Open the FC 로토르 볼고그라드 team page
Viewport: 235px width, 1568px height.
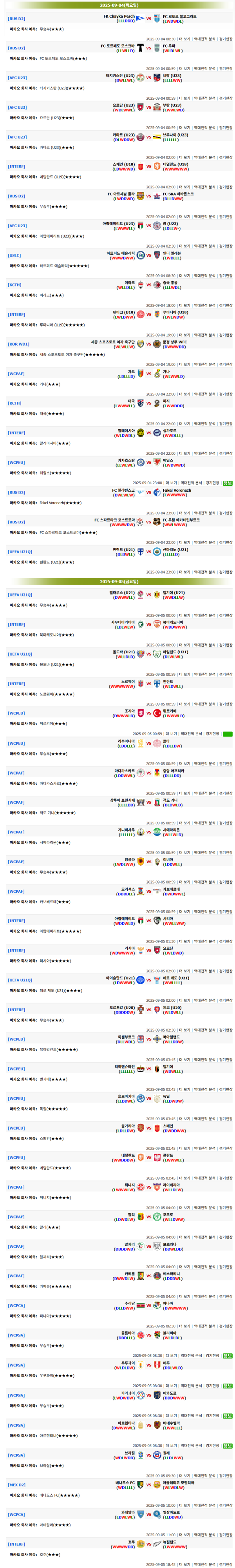pyautogui.click(x=179, y=16)
